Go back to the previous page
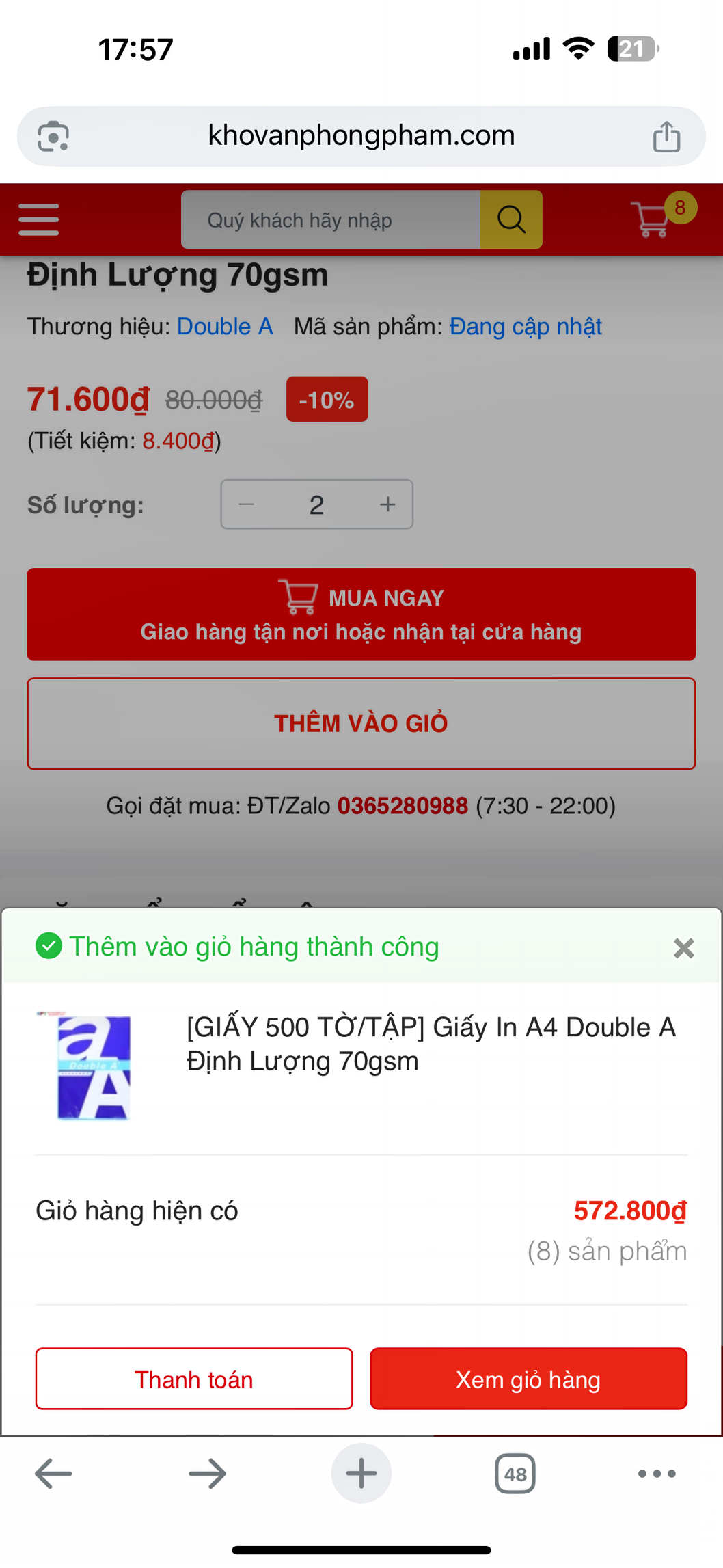Viewport: 723px width, 1568px height. pos(53,1474)
